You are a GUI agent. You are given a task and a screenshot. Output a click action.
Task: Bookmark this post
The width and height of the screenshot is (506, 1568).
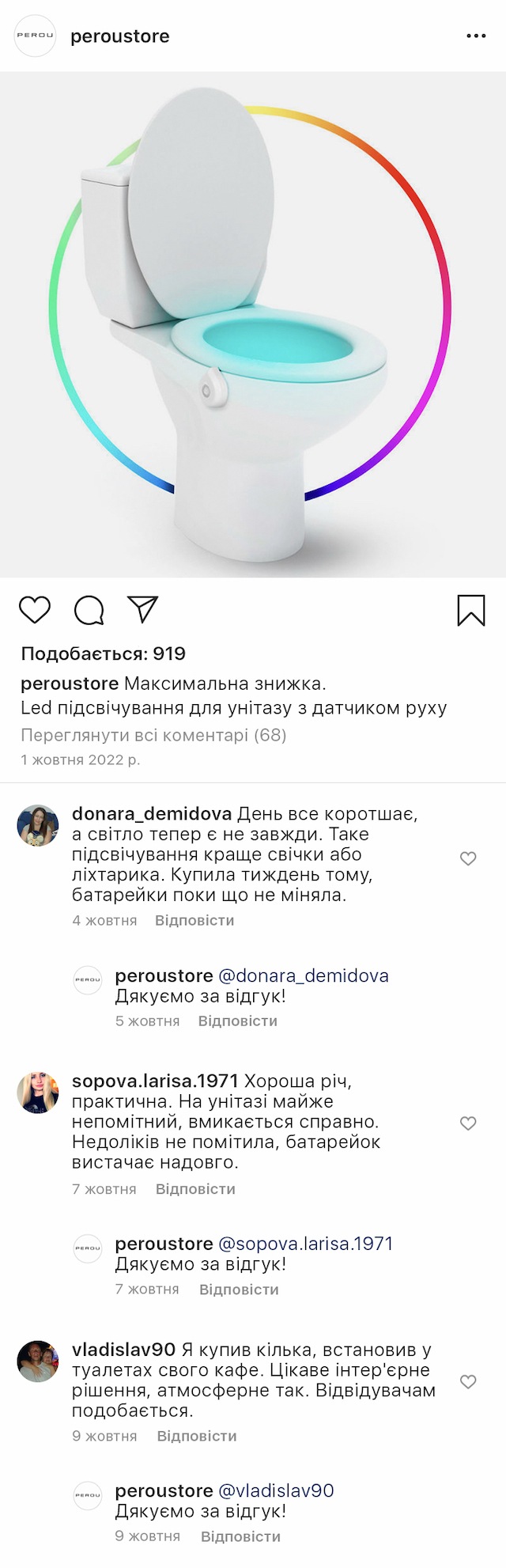[x=471, y=610]
